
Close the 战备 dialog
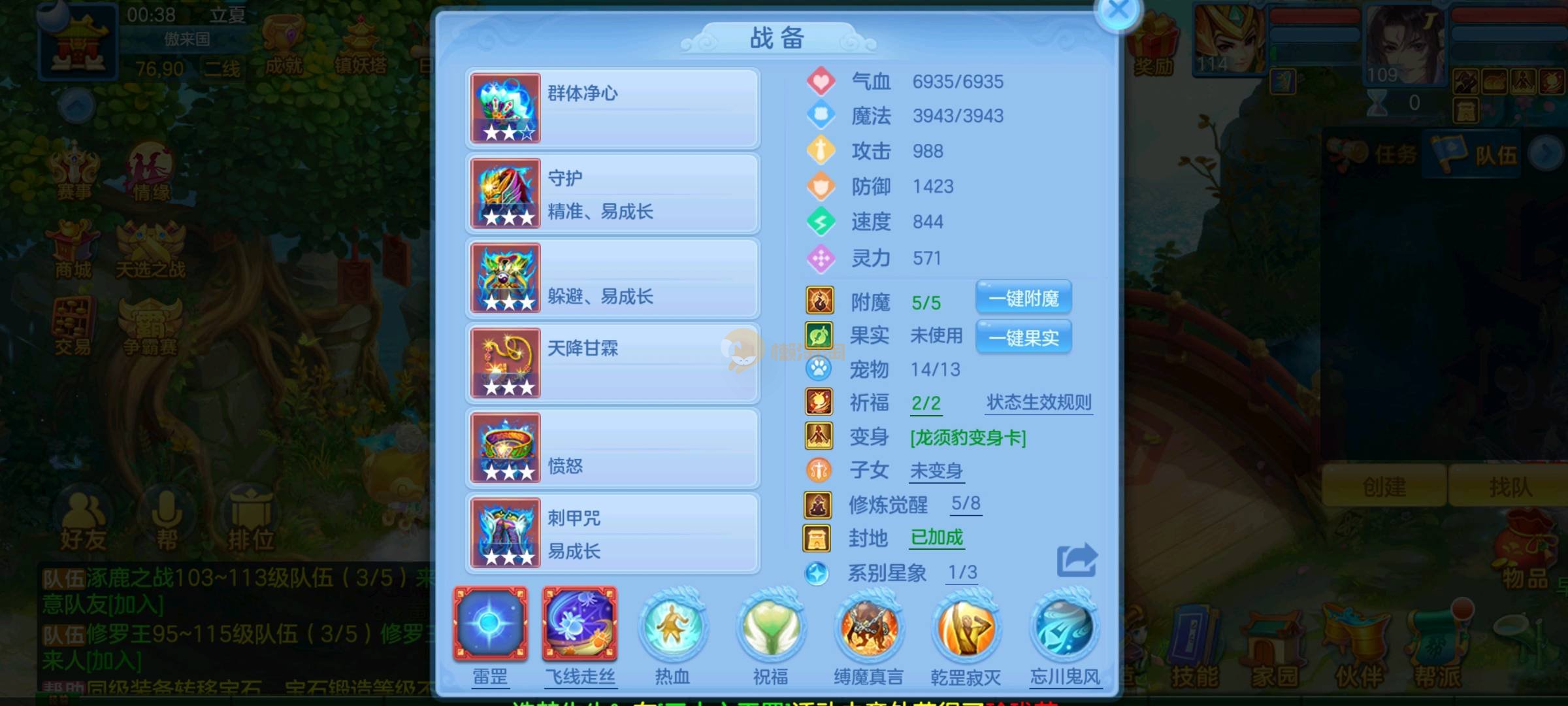(x=1118, y=11)
